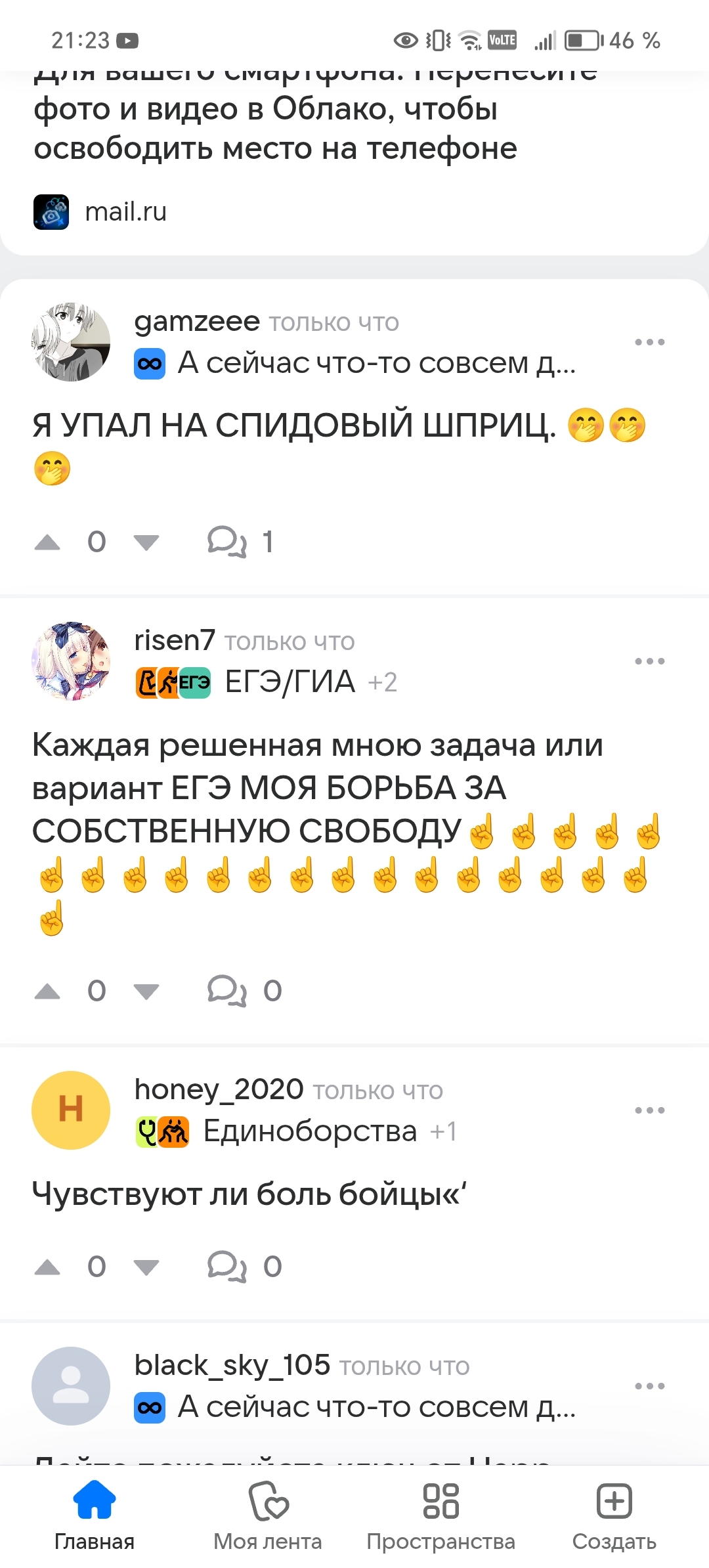The image size is (709, 1568).
Task: Upvote honey_2020's post
Action: (47, 1267)
